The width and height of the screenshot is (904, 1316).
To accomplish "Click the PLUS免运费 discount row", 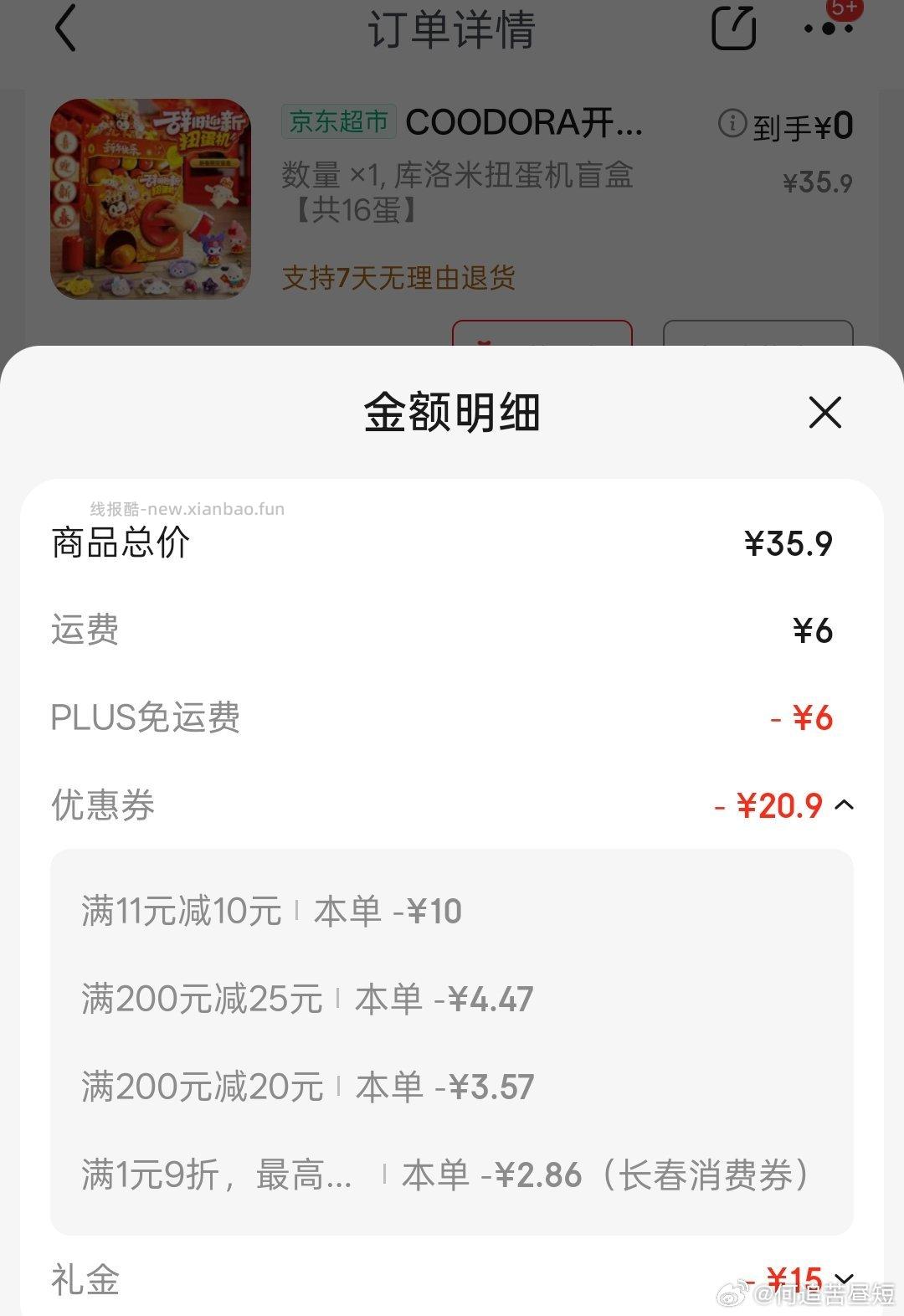I will [452, 717].
